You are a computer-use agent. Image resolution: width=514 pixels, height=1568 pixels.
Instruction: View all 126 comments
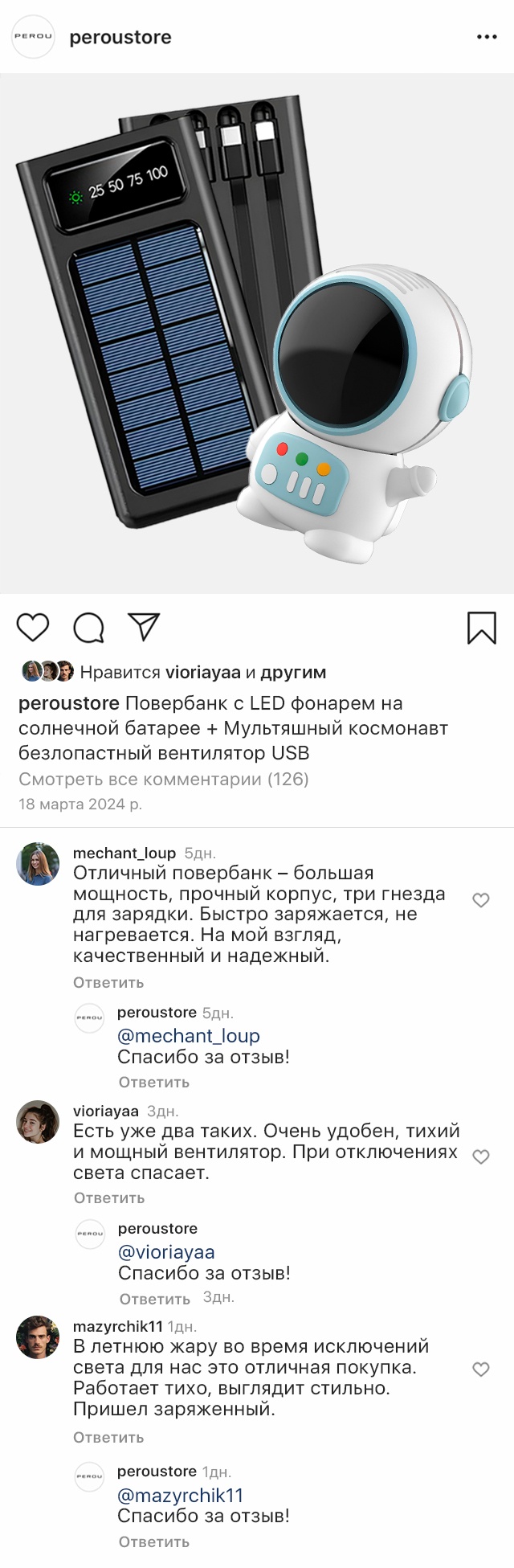163,779
